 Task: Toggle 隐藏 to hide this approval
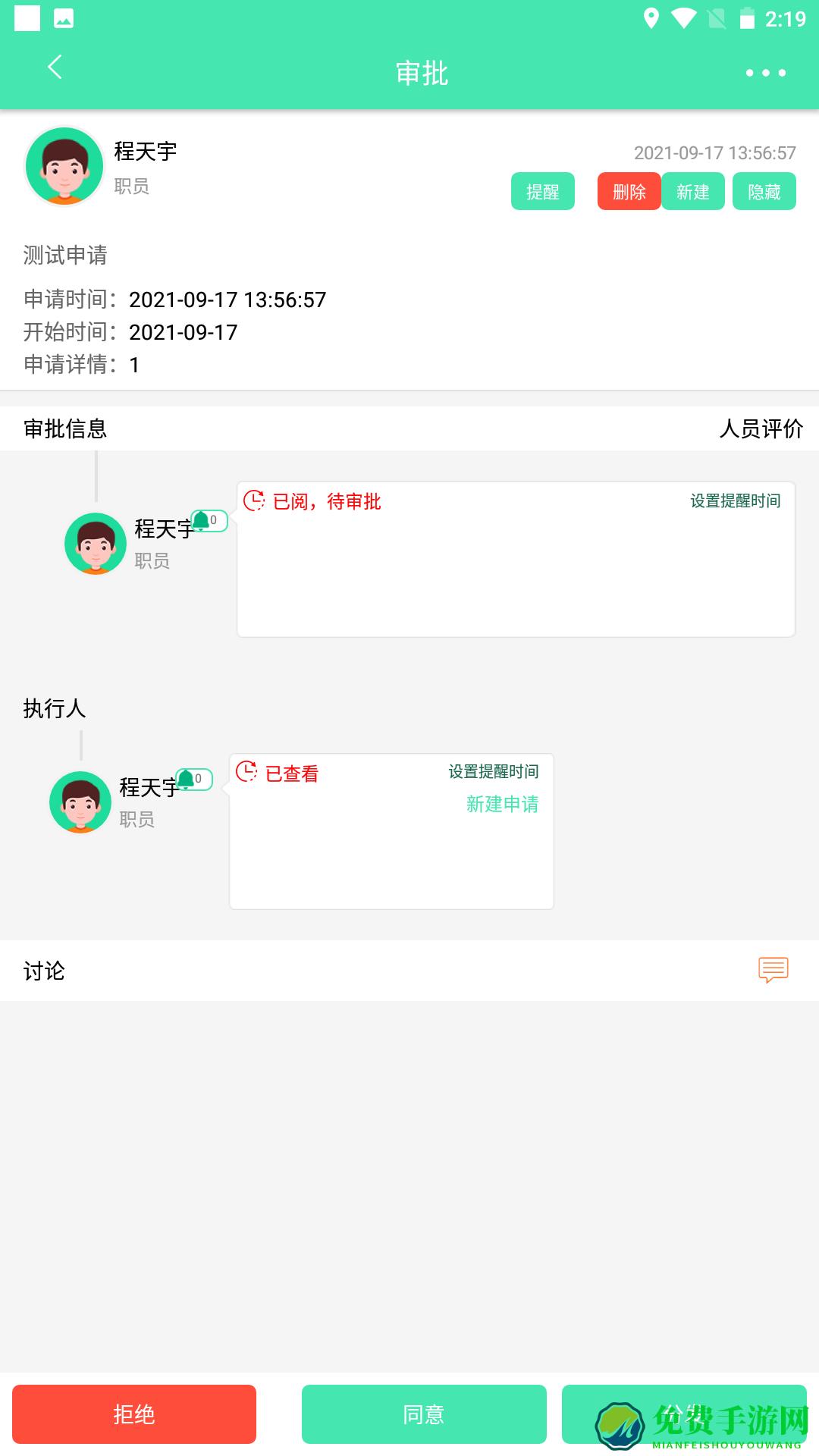[x=764, y=192]
